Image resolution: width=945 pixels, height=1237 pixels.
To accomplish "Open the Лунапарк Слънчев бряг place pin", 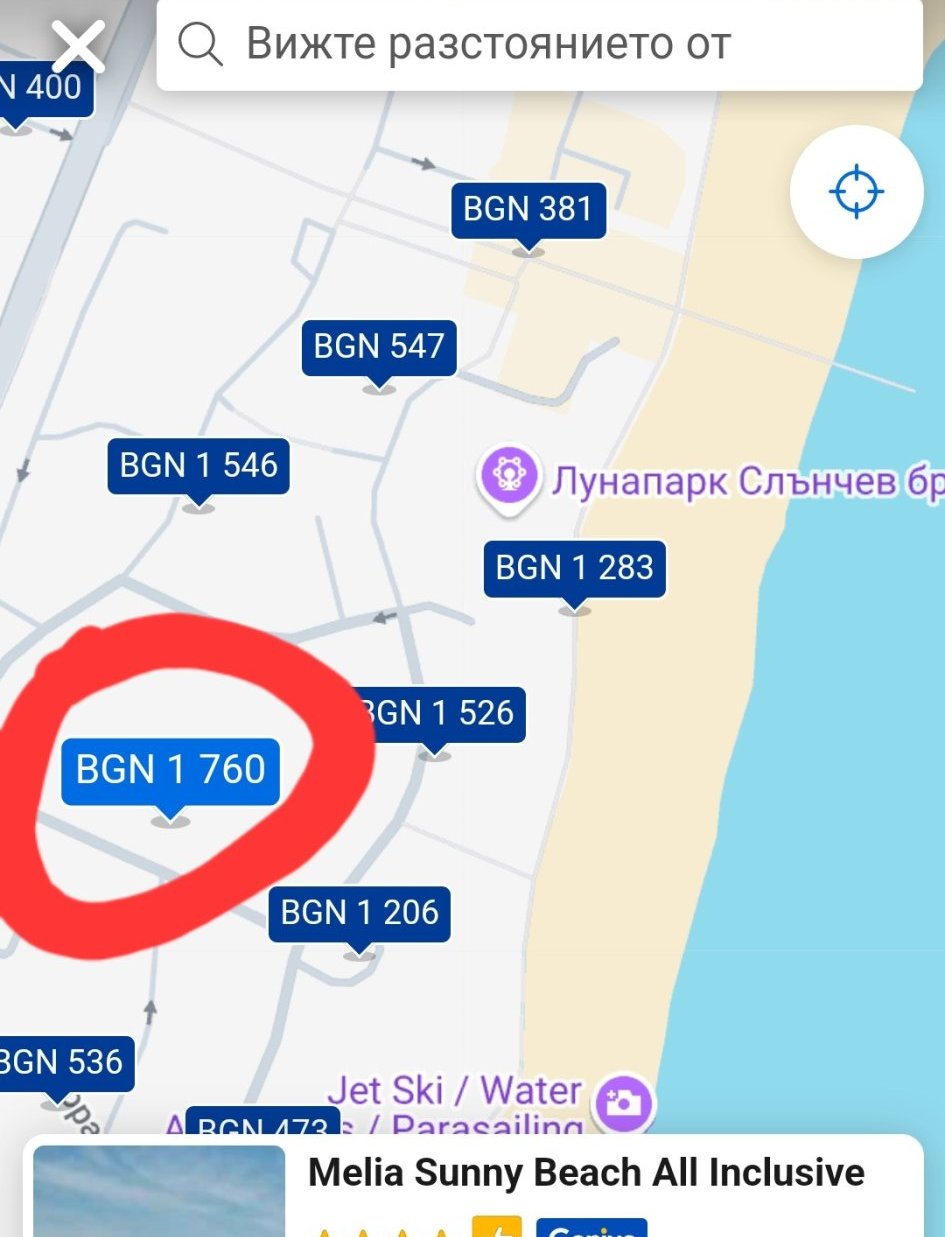I will [508, 480].
